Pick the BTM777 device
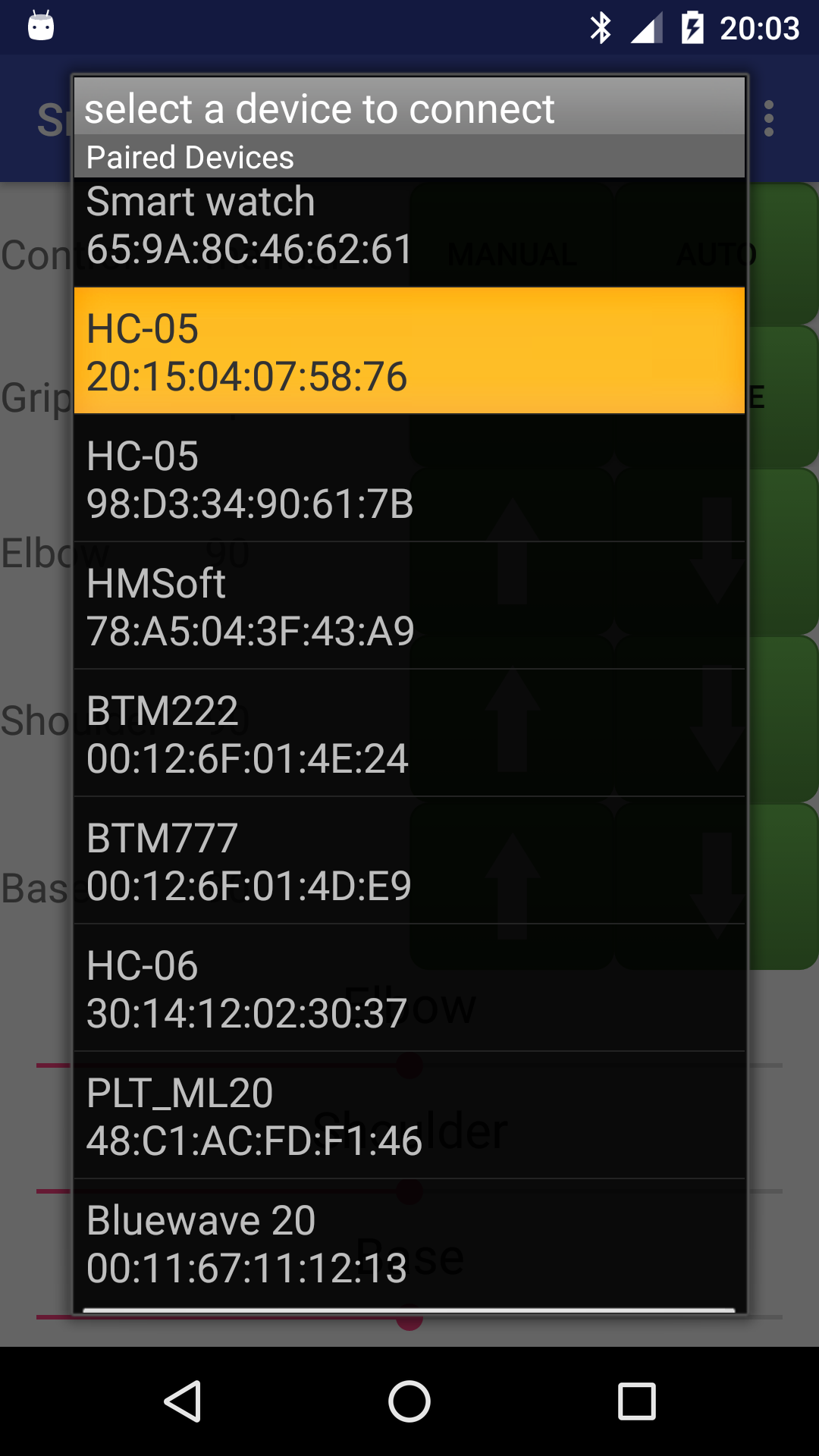This screenshot has height=1456, width=819. (x=409, y=861)
